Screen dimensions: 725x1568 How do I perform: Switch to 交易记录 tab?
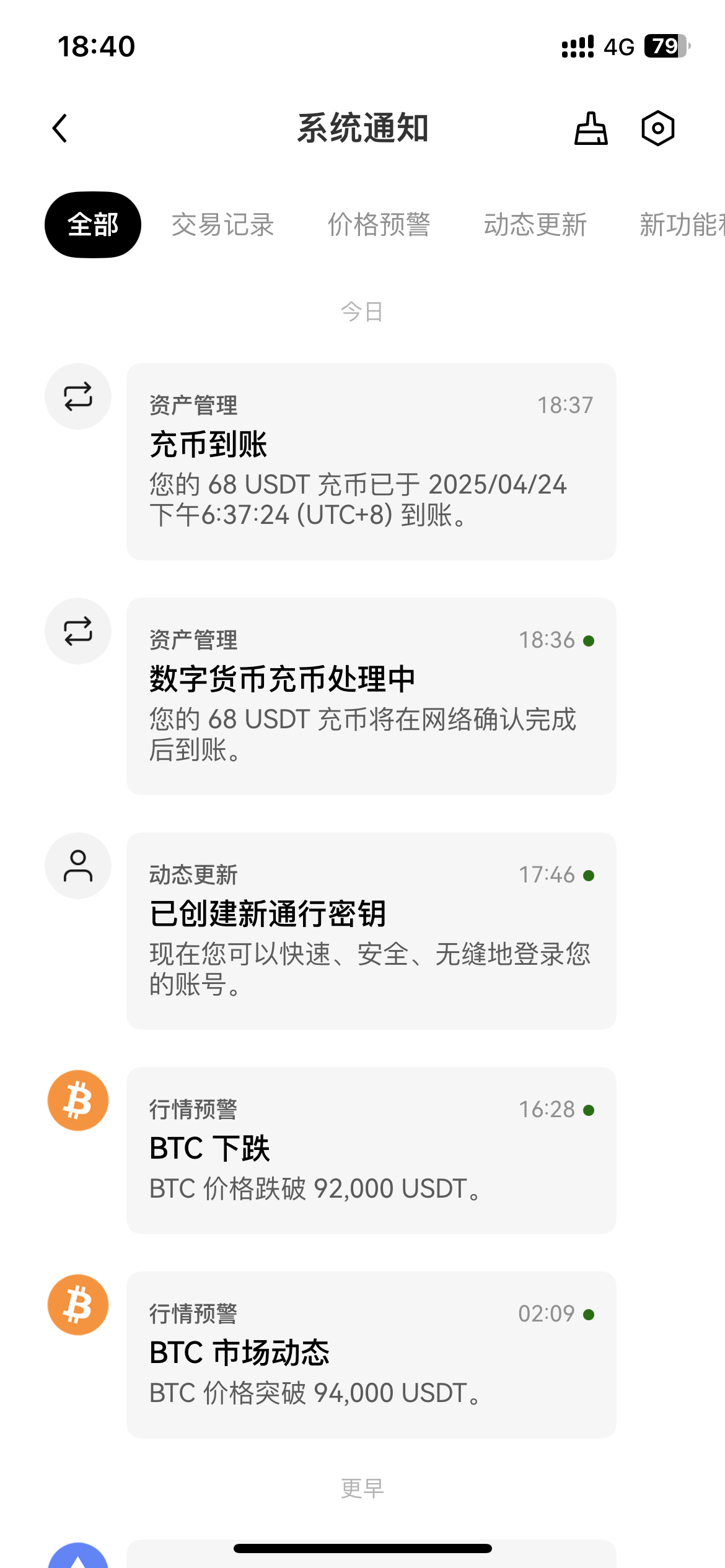(222, 224)
